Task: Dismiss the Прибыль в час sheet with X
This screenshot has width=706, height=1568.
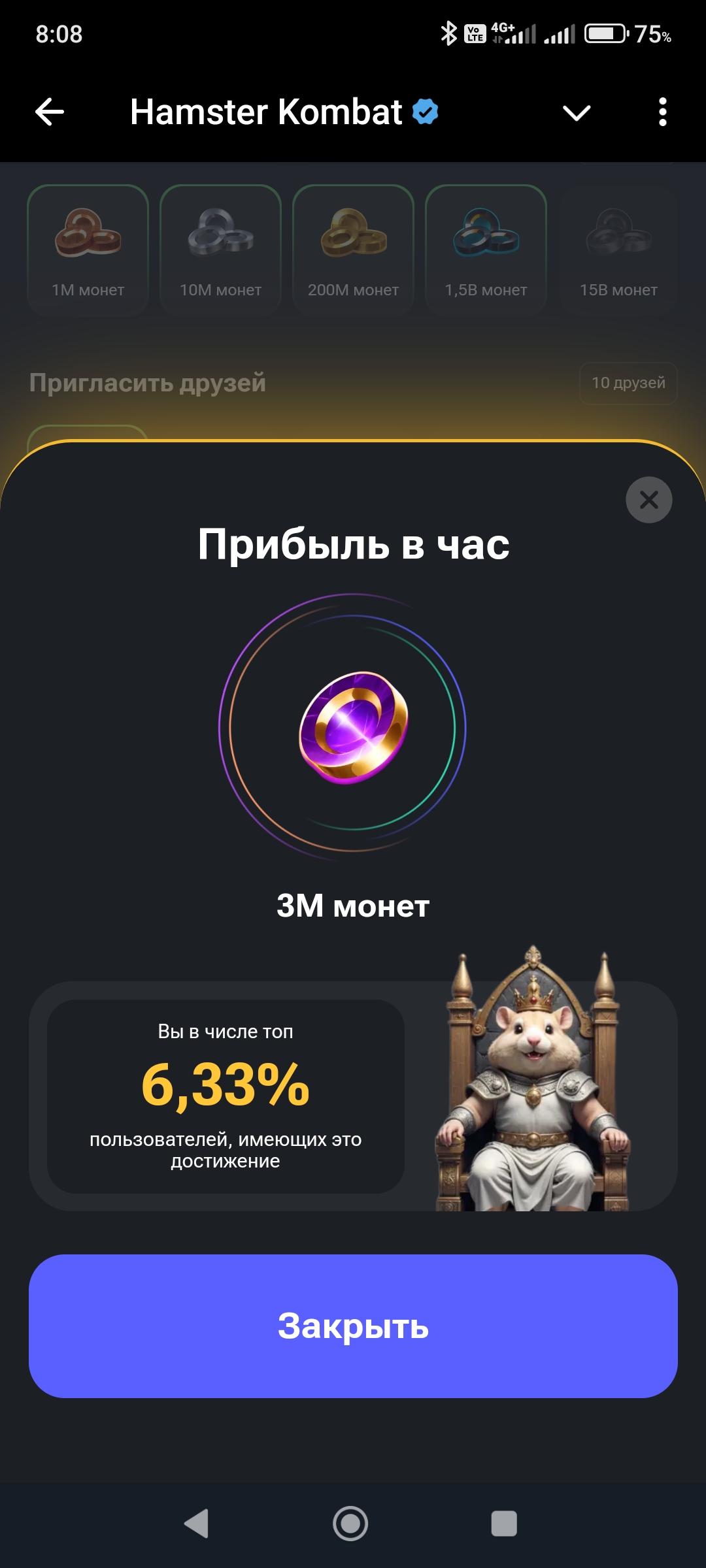Action: coord(648,500)
